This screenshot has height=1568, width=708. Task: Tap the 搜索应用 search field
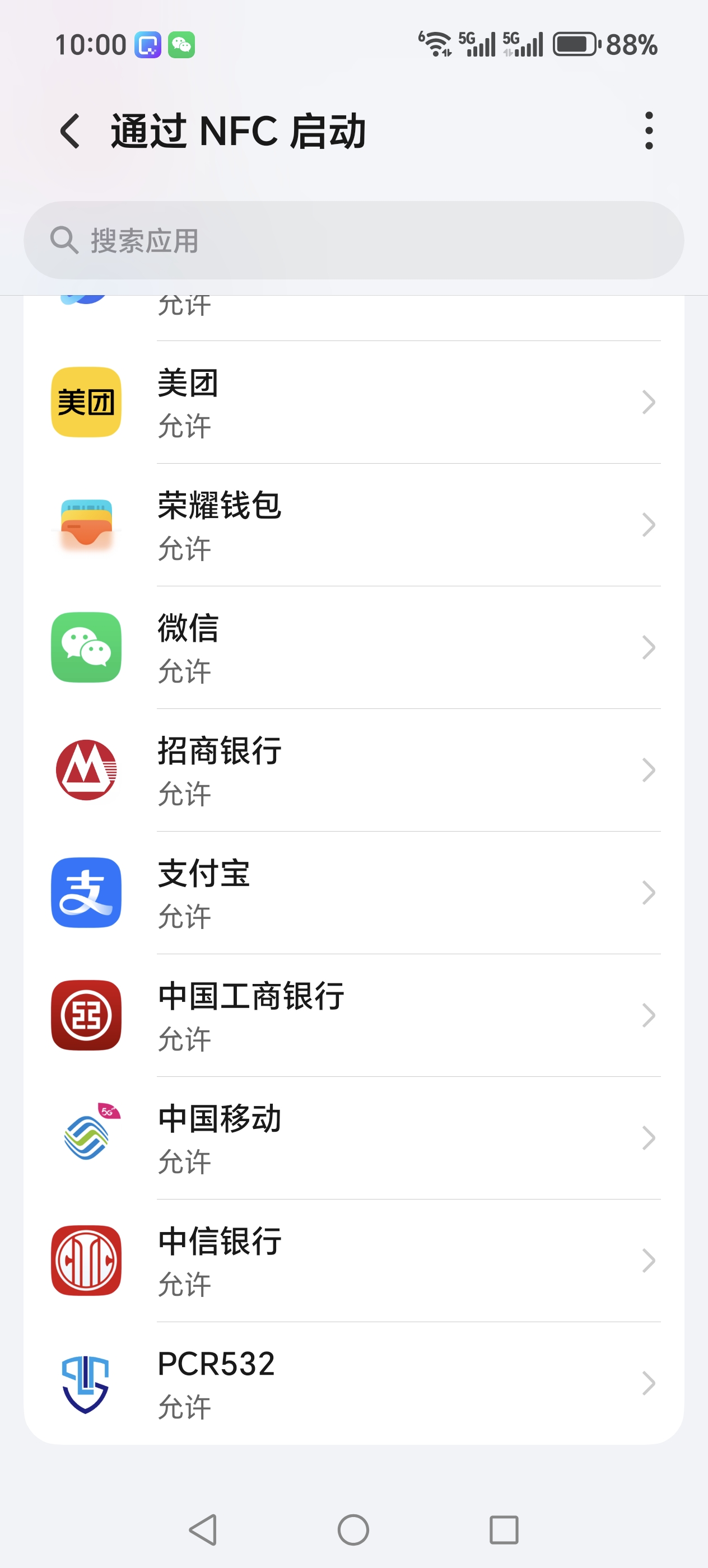pos(353,240)
